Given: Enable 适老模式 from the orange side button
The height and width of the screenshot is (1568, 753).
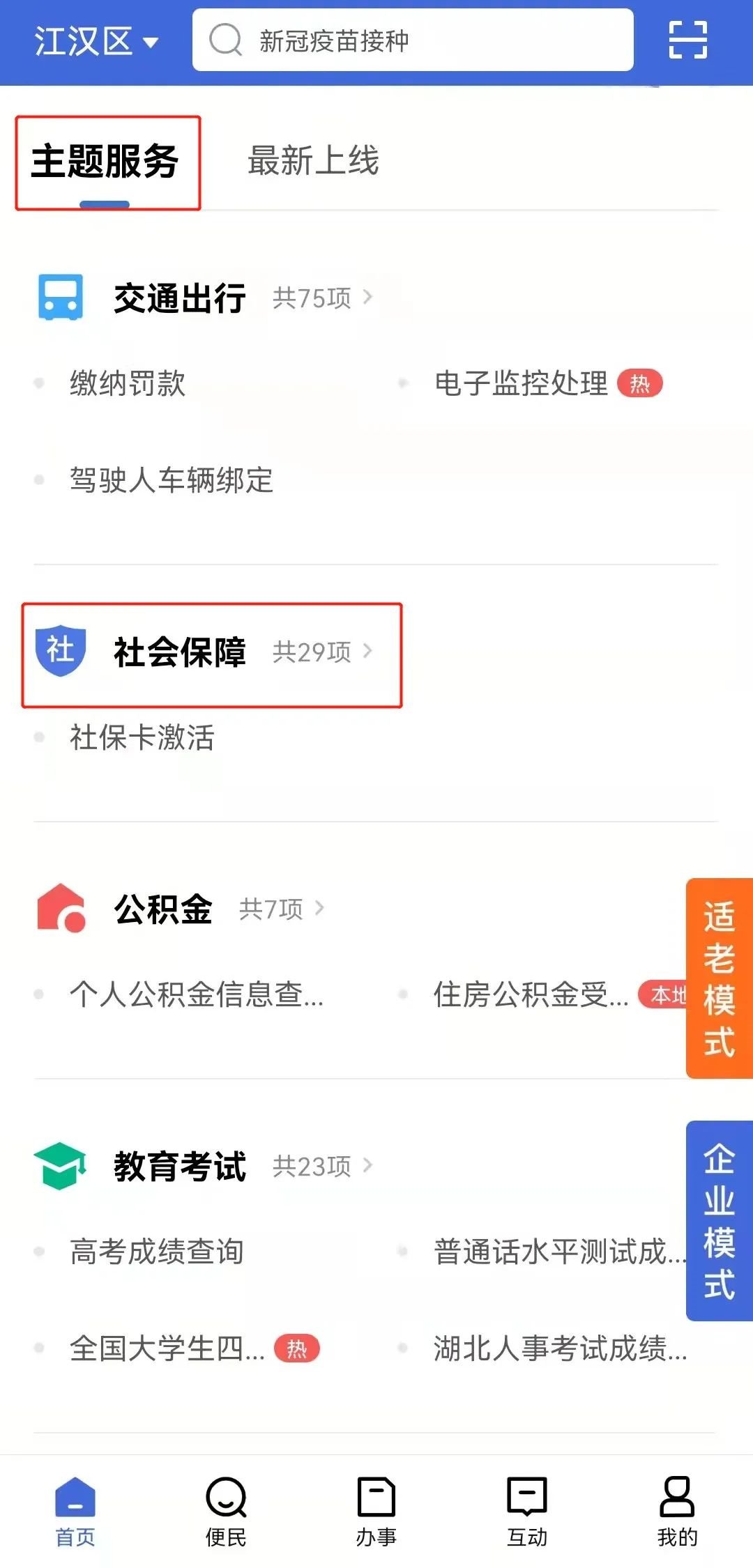Looking at the screenshot, I should [719, 978].
